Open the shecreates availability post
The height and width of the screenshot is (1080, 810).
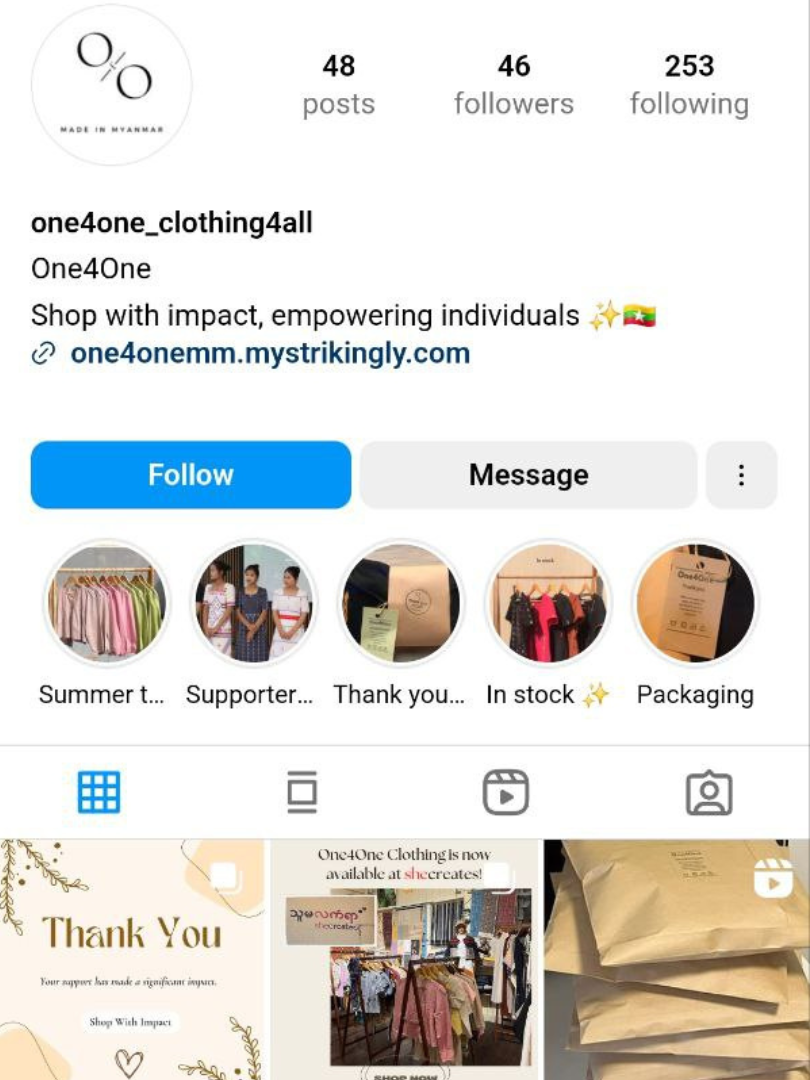(403, 960)
